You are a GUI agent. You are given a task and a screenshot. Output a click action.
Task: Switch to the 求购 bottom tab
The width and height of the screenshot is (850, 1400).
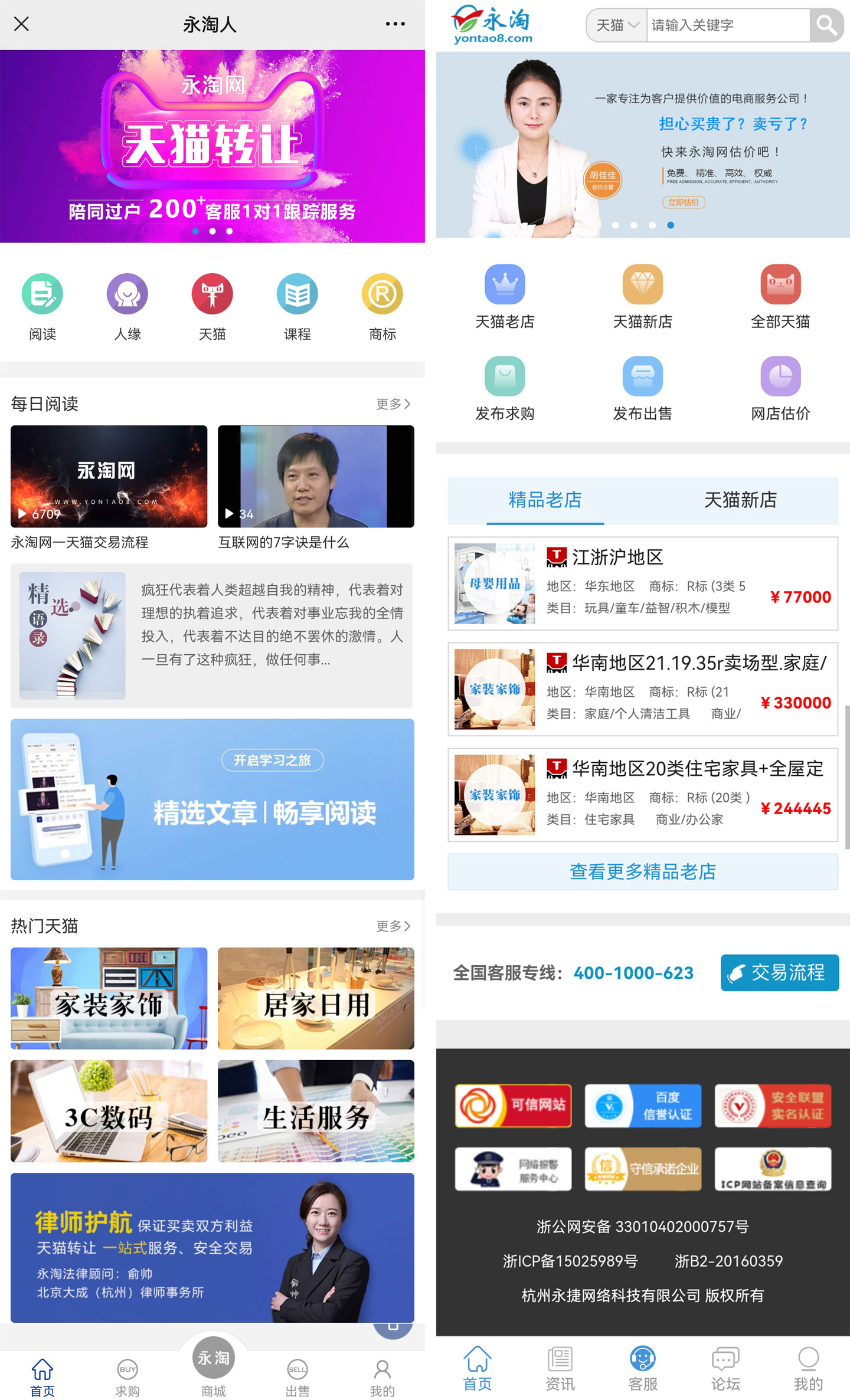(x=127, y=1377)
